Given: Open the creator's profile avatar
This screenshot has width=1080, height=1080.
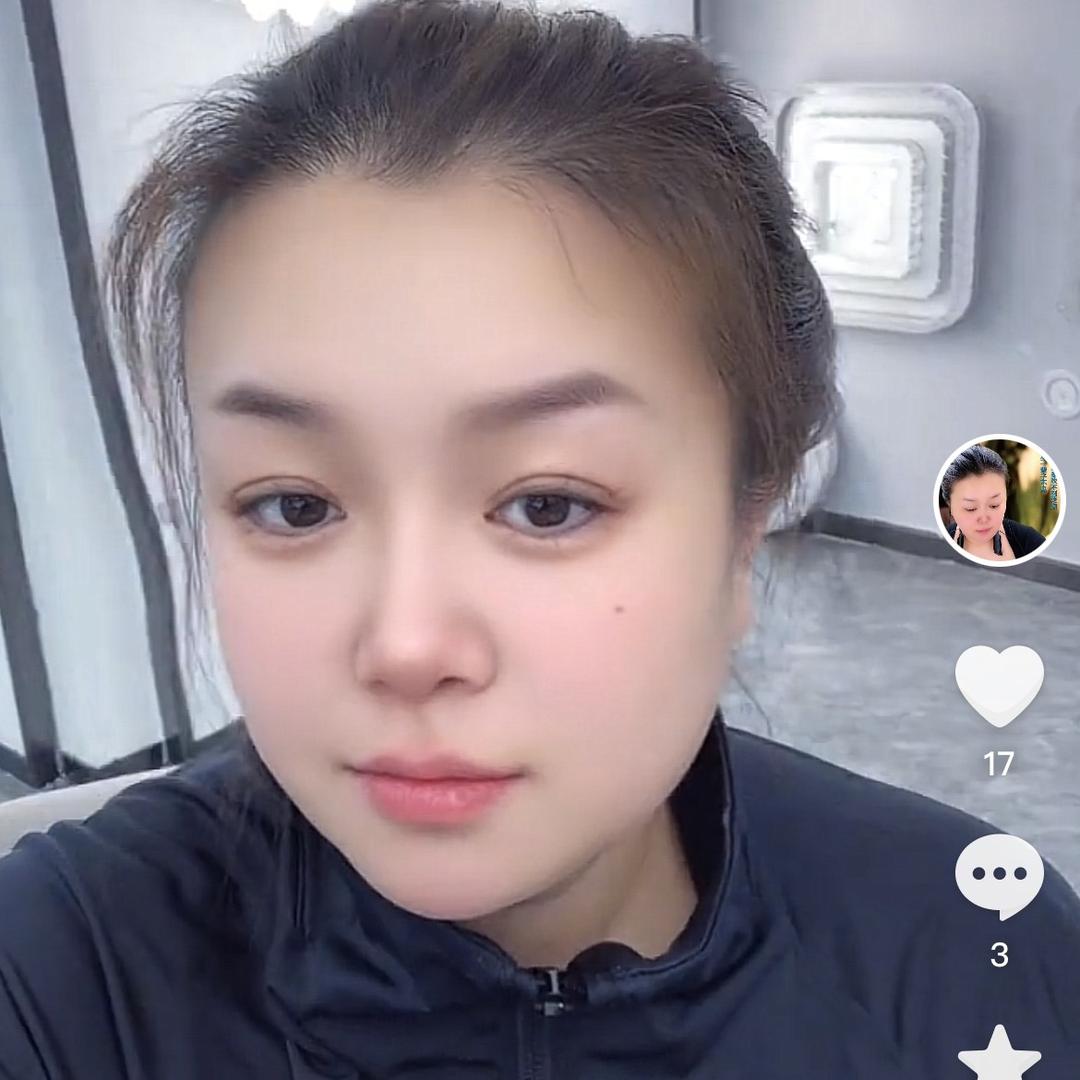Looking at the screenshot, I should tap(999, 500).
